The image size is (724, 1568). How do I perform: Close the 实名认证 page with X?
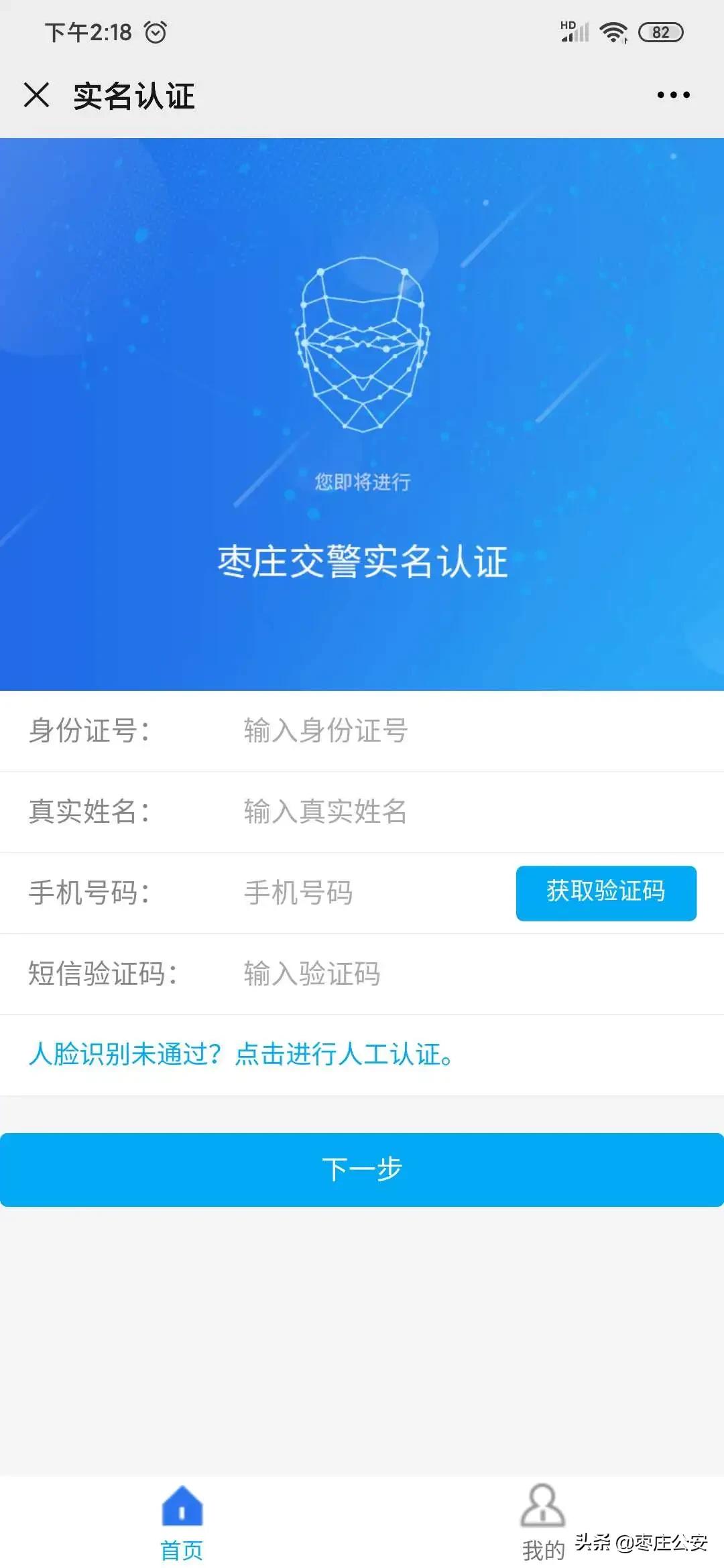click(x=37, y=95)
